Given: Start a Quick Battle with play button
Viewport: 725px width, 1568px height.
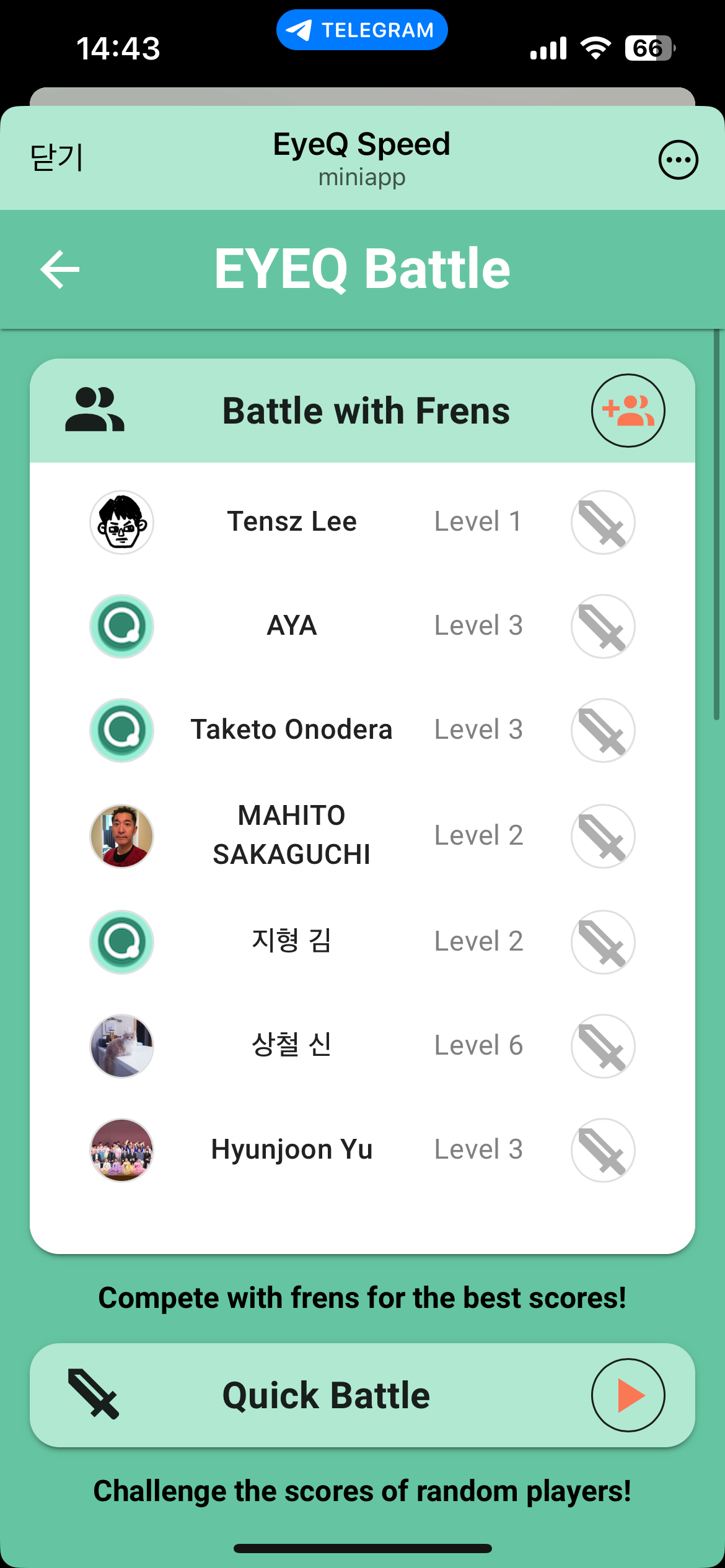Looking at the screenshot, I should 628,1395.
